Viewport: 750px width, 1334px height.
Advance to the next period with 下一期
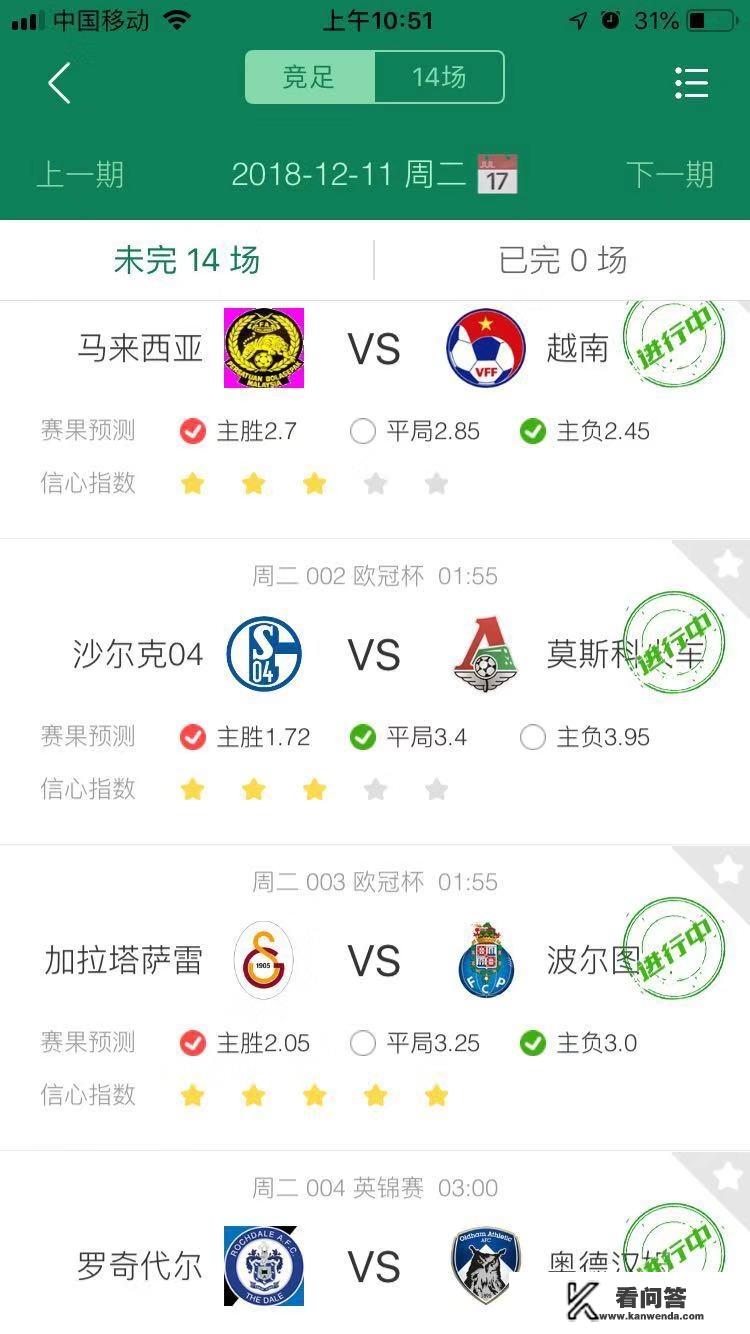pos(671,173)
